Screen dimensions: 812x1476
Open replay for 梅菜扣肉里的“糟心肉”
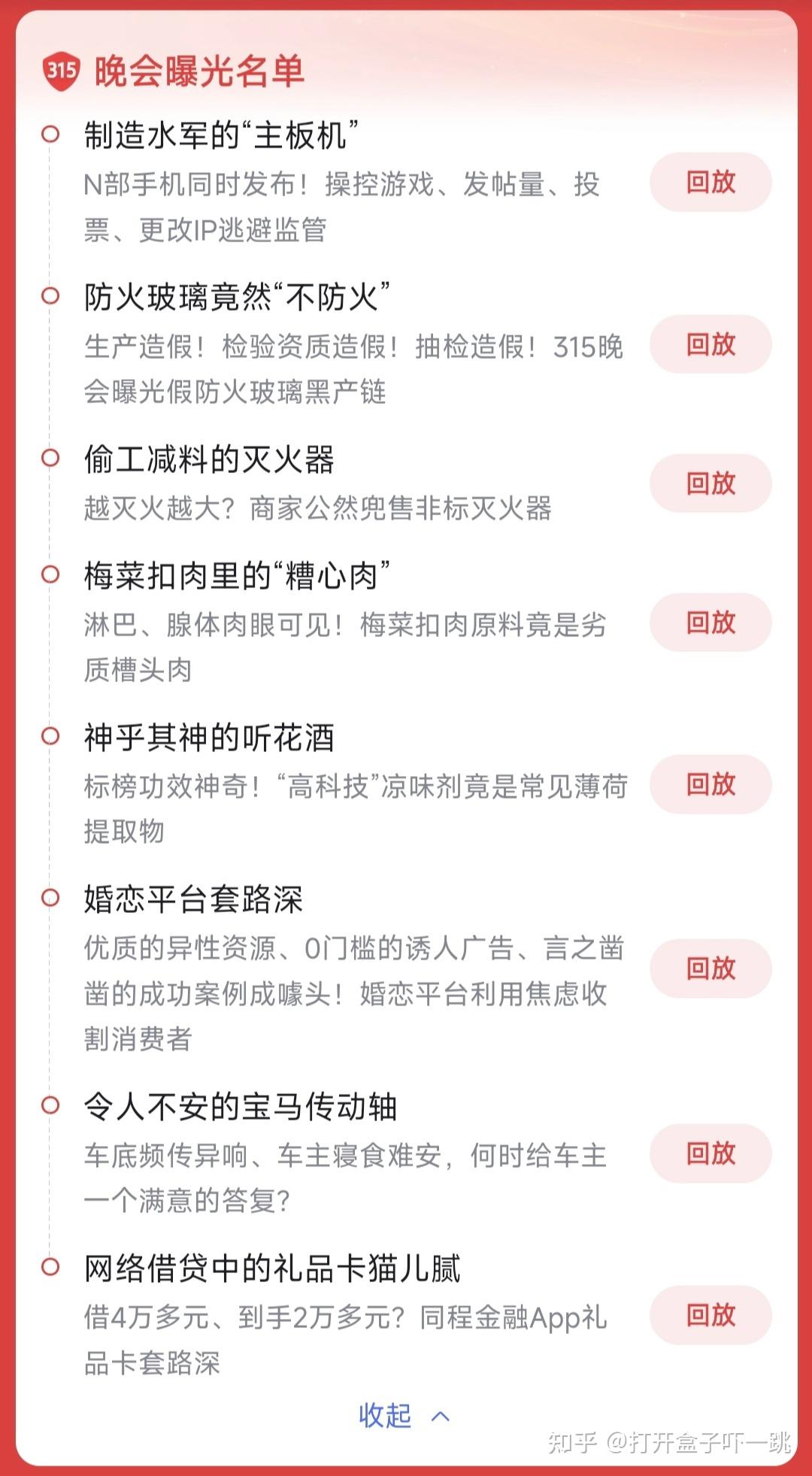710,623
